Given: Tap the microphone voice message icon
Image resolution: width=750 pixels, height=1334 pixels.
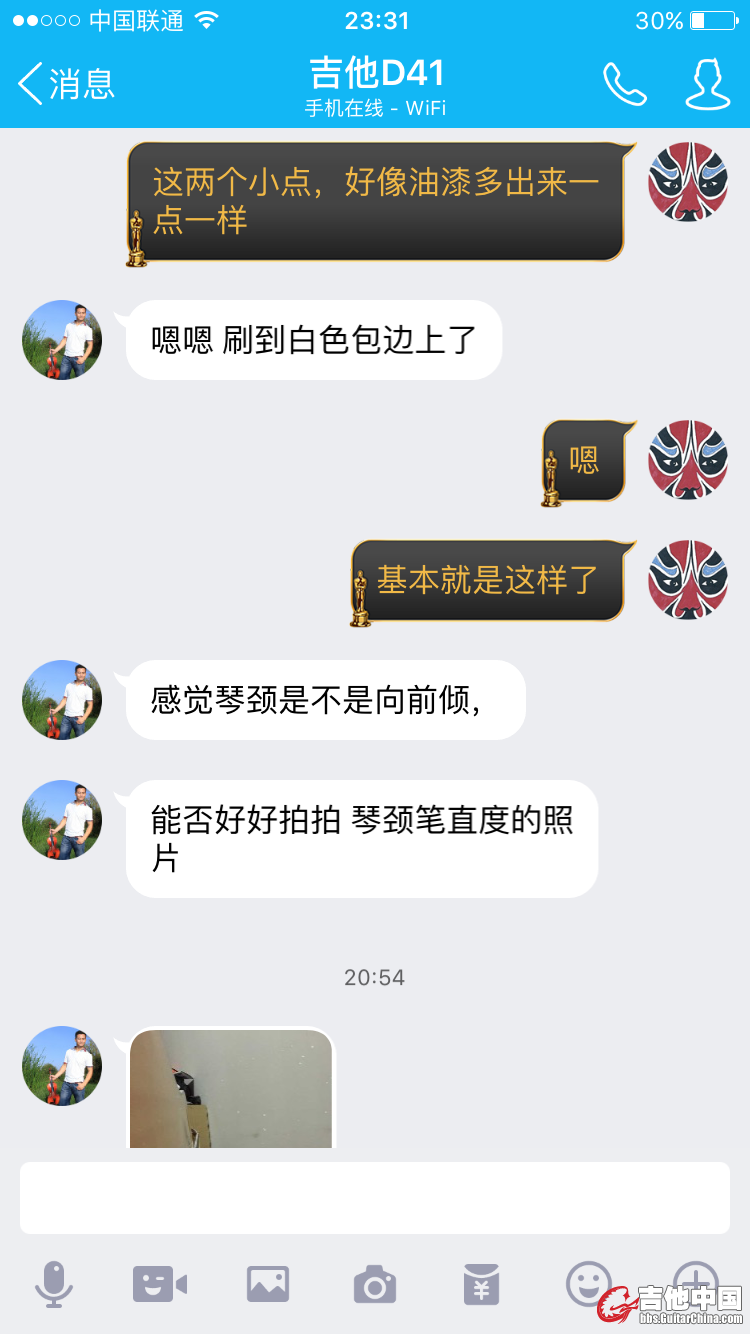Looking at the screenshot, I should click(54, 1283).
